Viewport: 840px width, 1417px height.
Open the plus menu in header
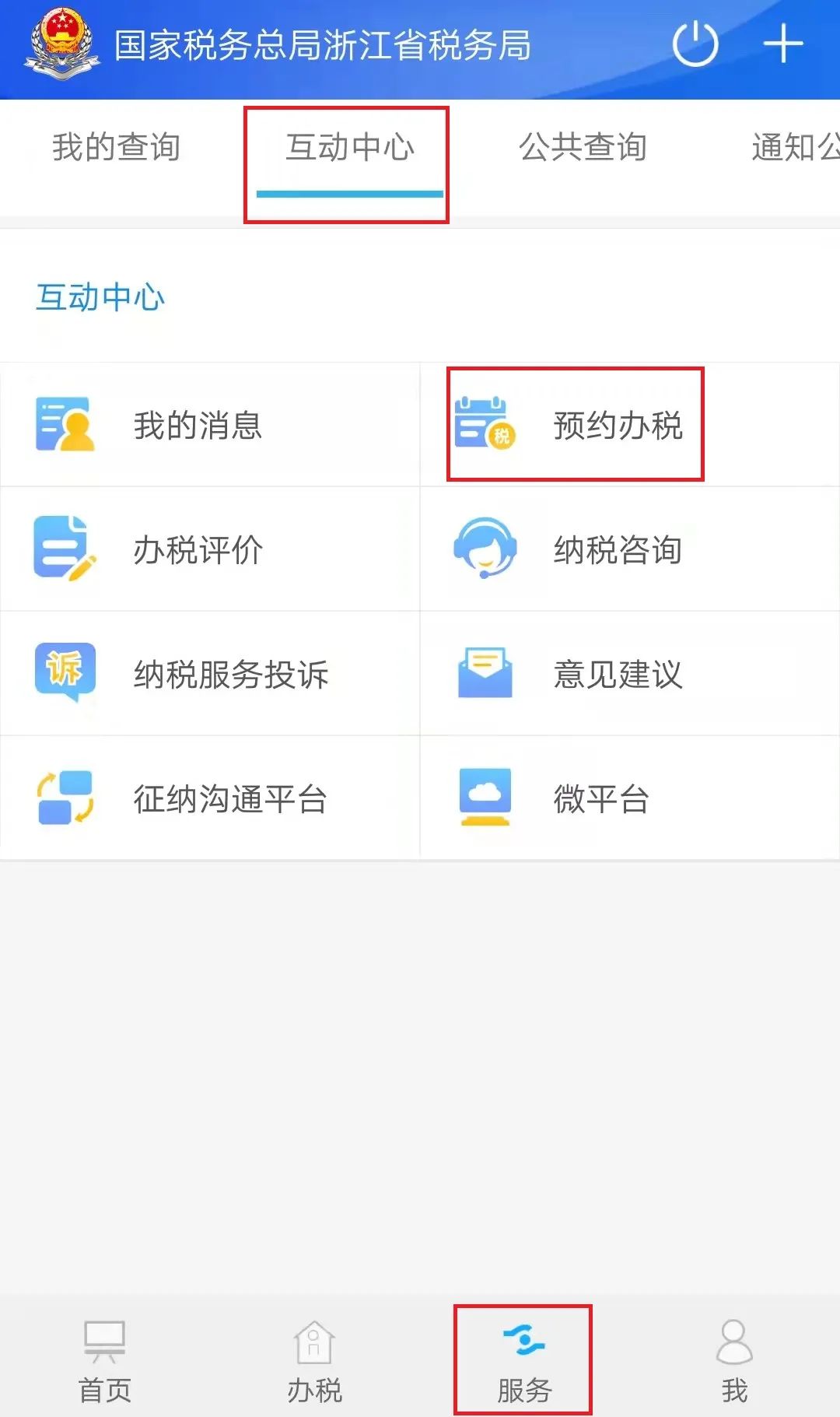782,44
